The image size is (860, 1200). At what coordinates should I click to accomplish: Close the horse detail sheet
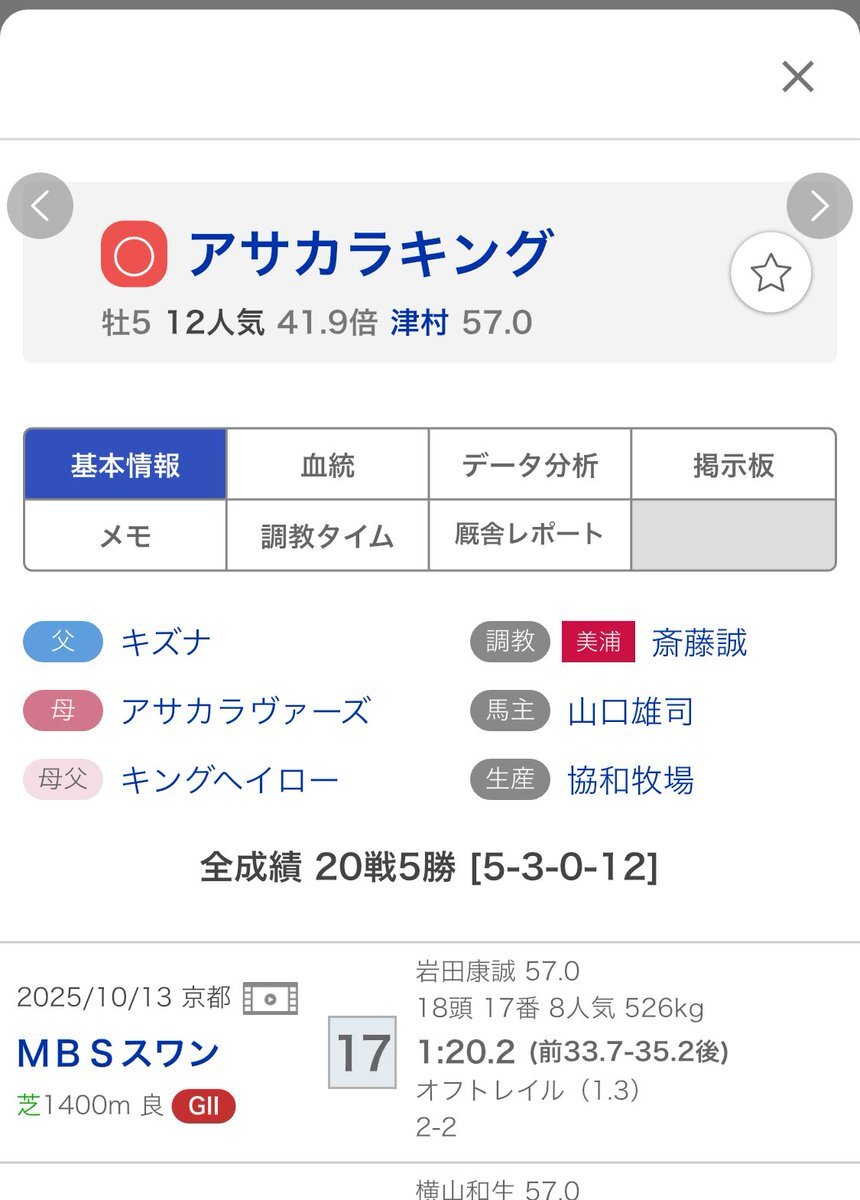point(797,76)
